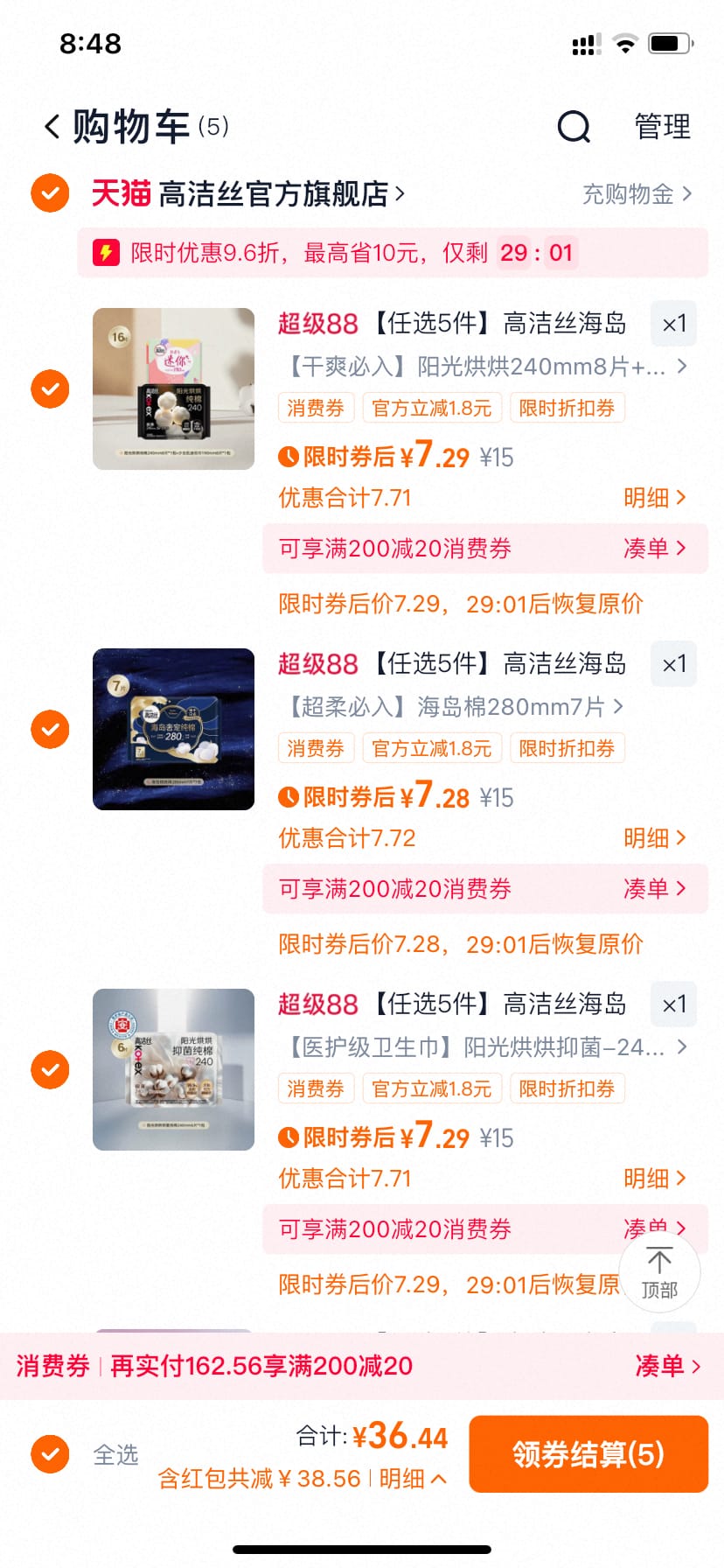Open the 阳光烘烘240mm product thumbnail
The width and height of the screenshot is (724, 1568).
173,388
